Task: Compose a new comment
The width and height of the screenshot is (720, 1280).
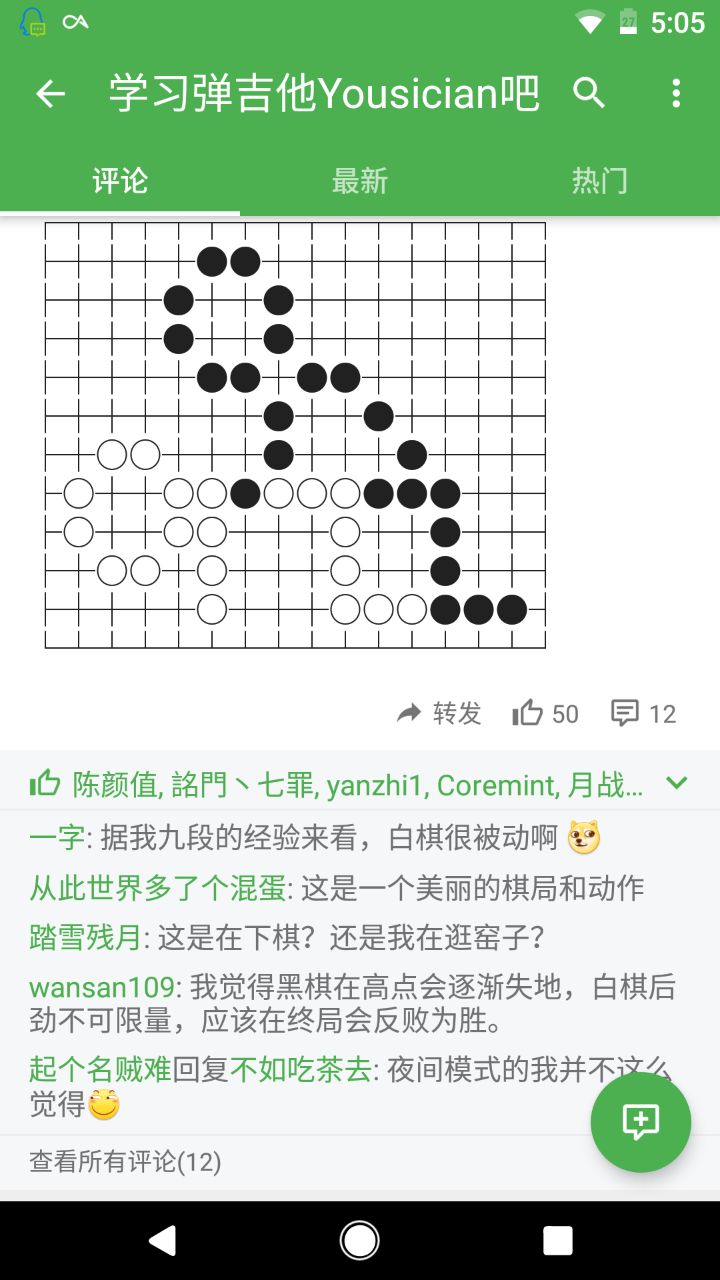Action: pyautogui.click(x=640, y=1122)
